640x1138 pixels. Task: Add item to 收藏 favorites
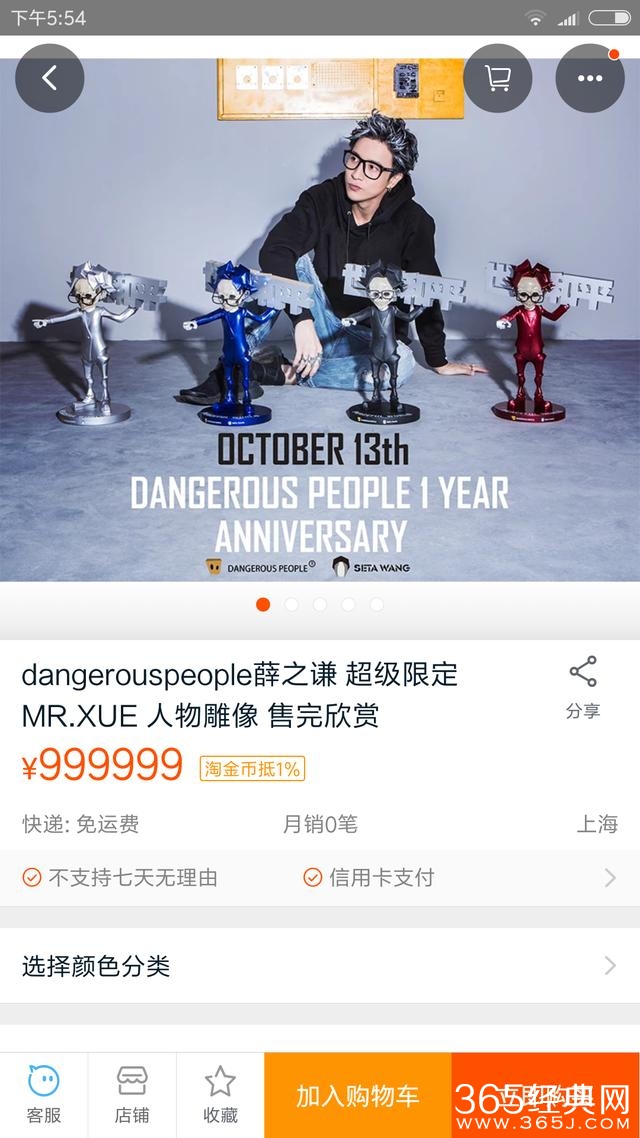(x=220, y=1095)
